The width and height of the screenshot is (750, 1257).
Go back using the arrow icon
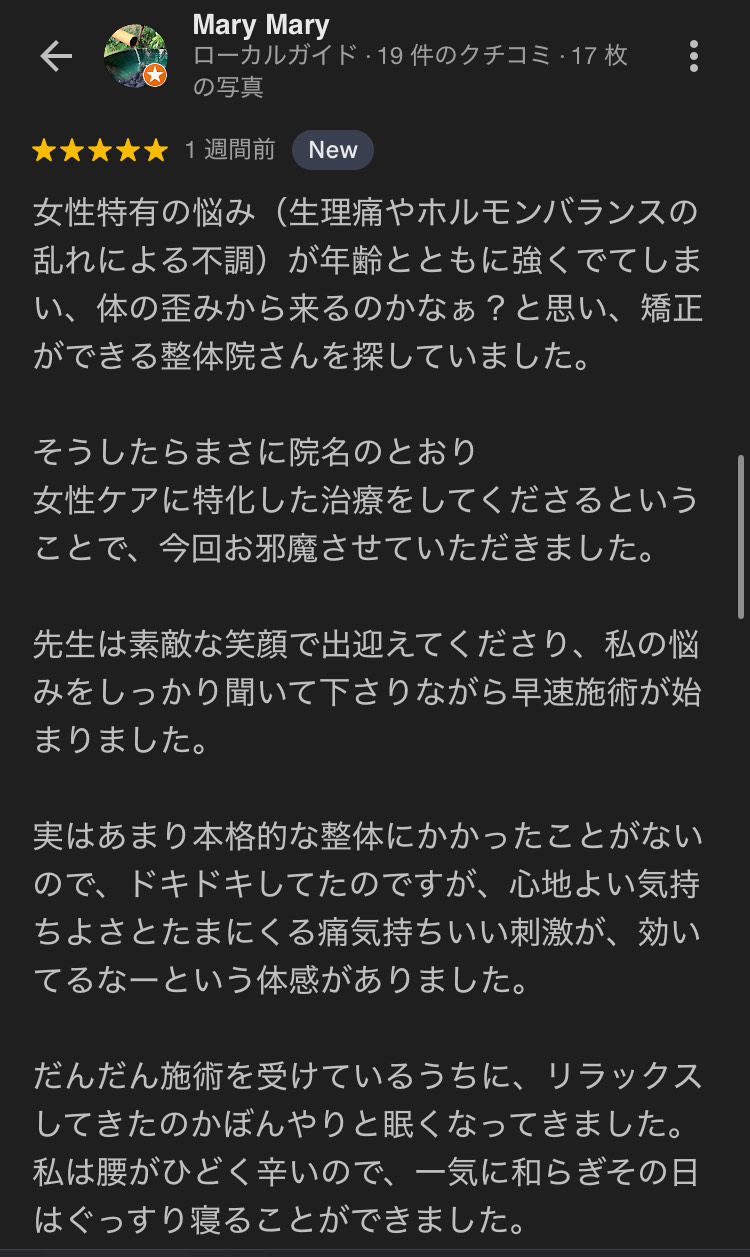(x=56, y=57)
